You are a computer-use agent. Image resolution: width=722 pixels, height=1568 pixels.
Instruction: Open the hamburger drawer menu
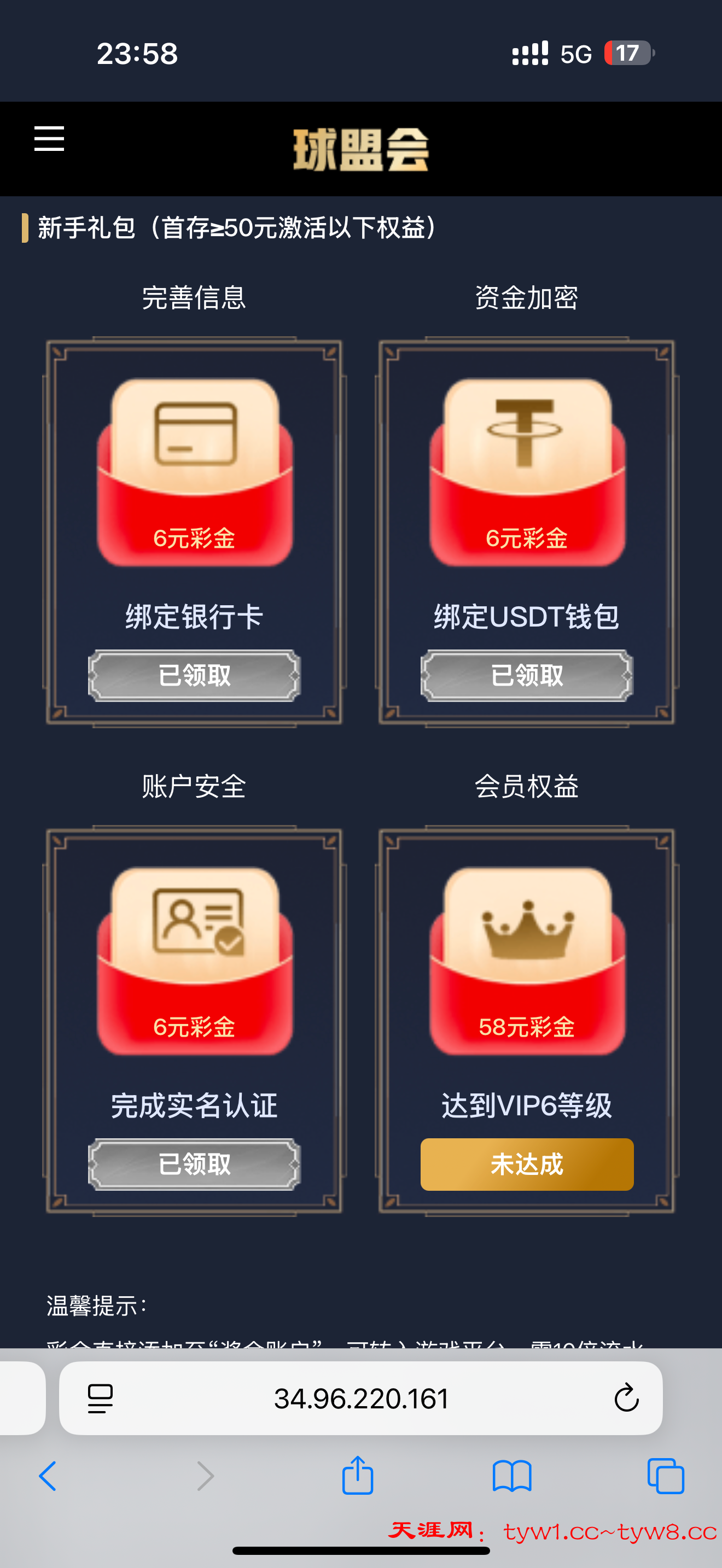point(49,139)
